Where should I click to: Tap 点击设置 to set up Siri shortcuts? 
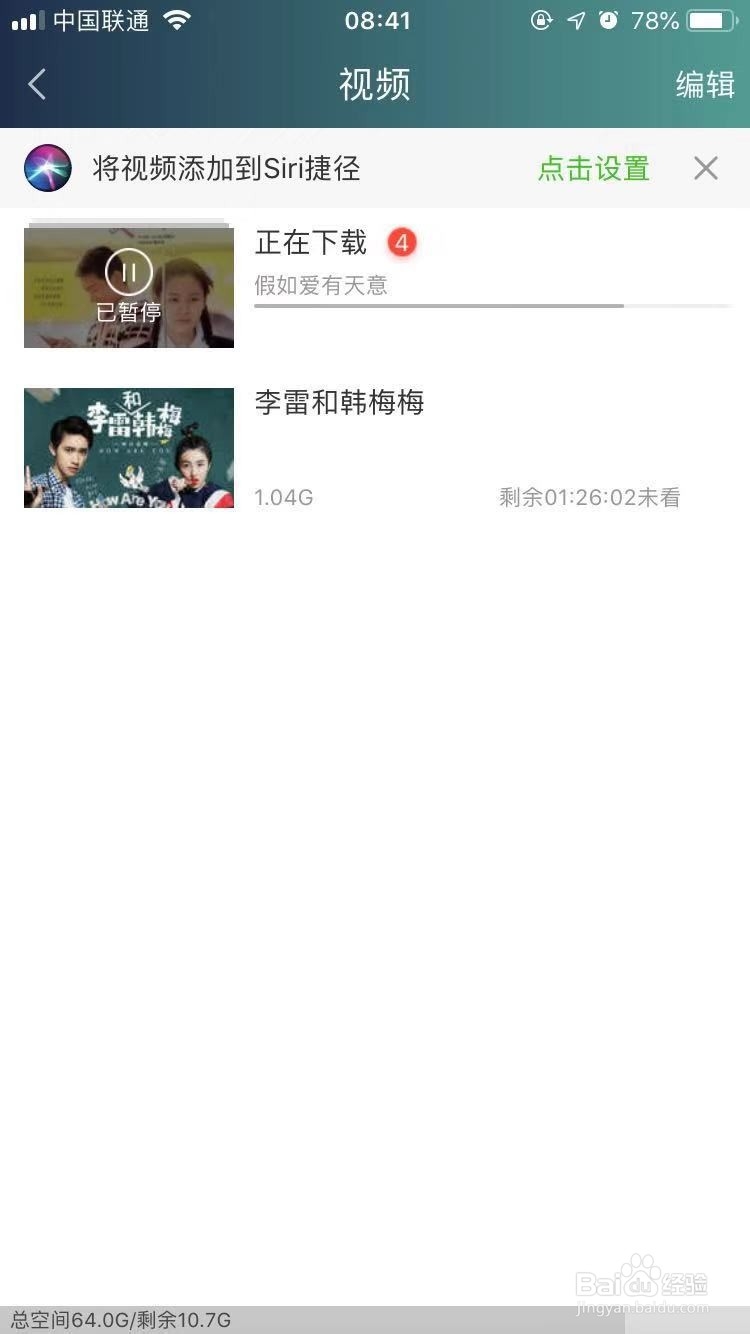pos(591,168)
